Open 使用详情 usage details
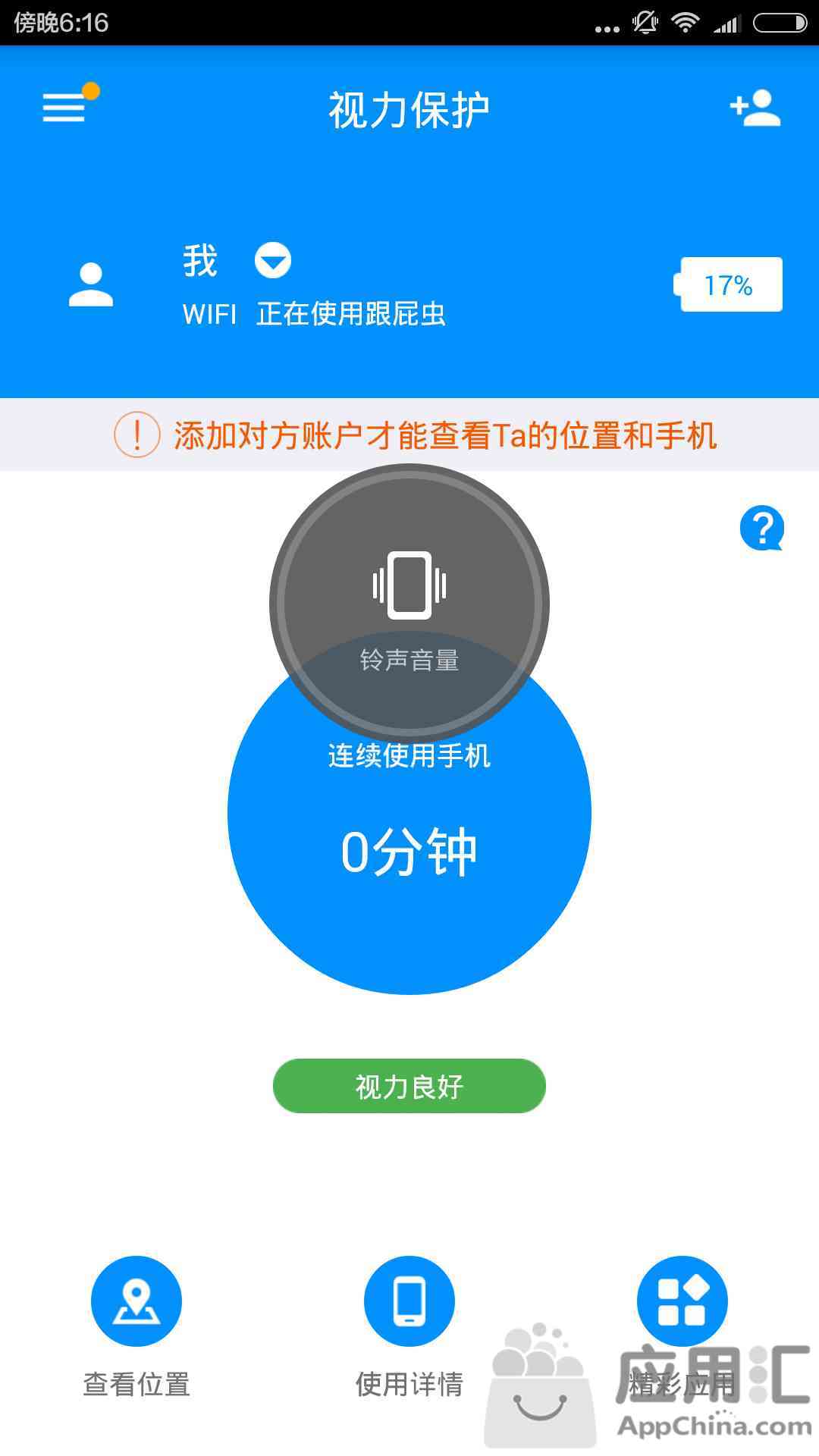 (x=409, y=1301)
